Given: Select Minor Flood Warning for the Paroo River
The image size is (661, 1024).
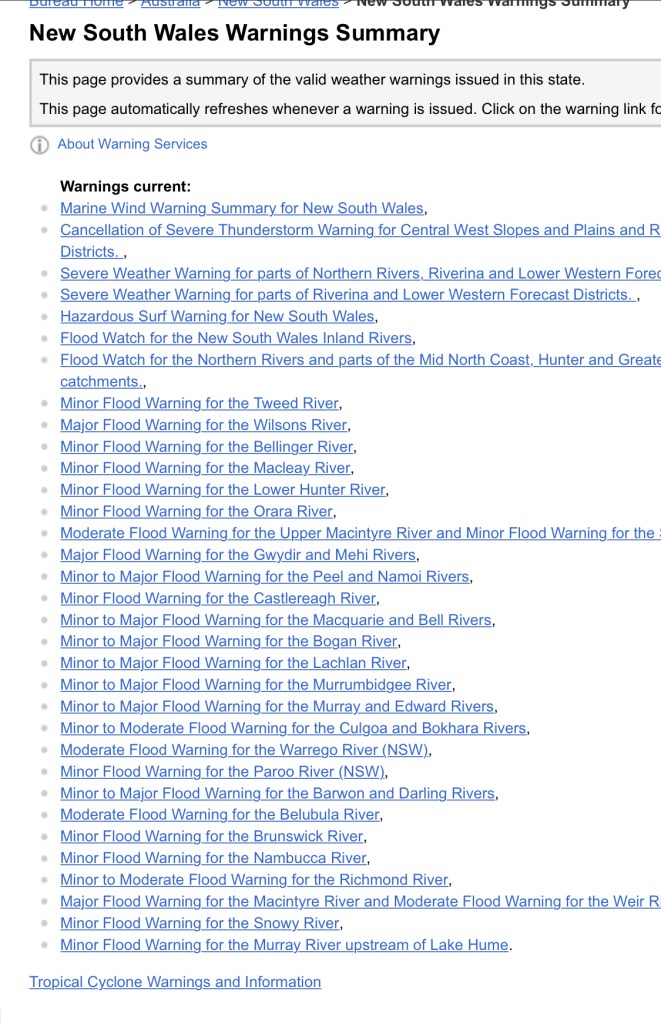Looking at the screenshot, I should coord(223,772).
